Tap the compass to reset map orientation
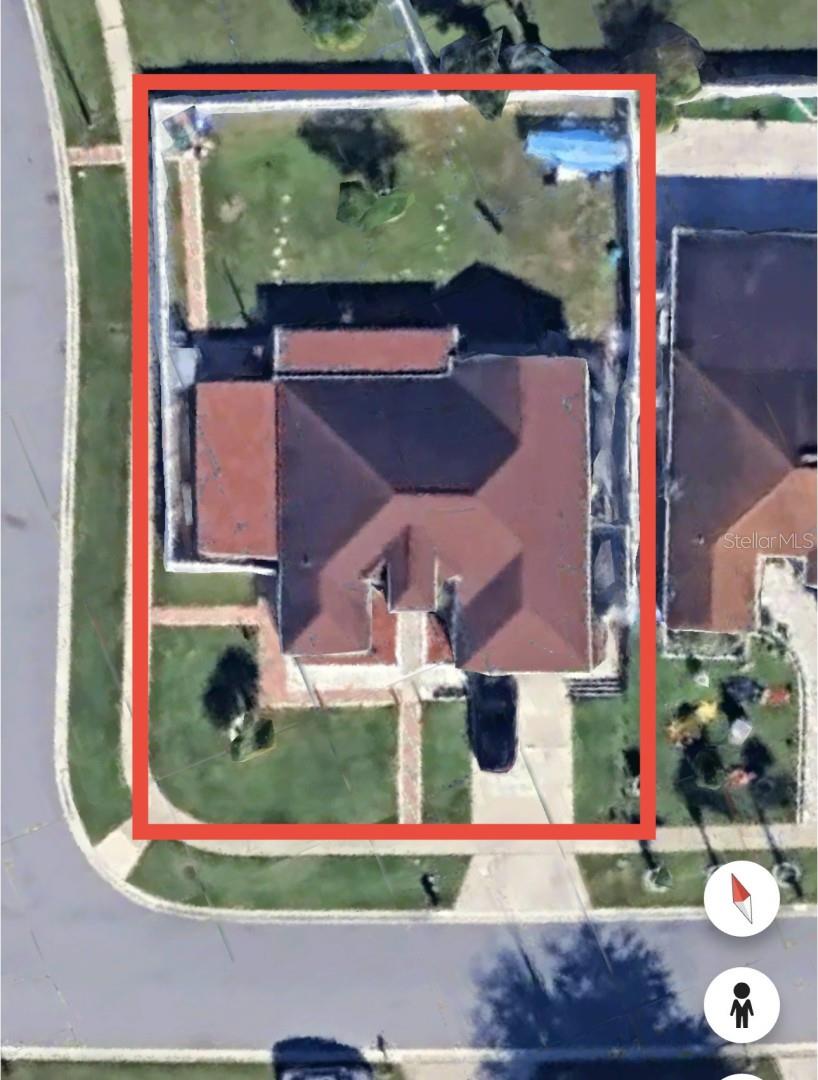 click(x=741, y=898)
